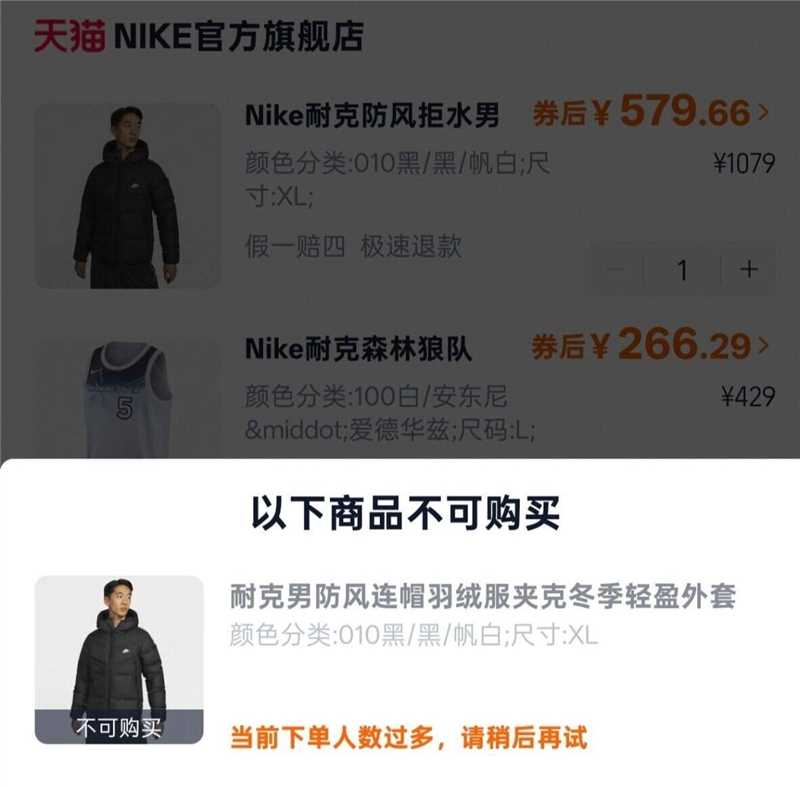The height and width of the screenshot is (788, 800).
Task: Open the Nike windproof jacket product image
Action: click(127, 196)
